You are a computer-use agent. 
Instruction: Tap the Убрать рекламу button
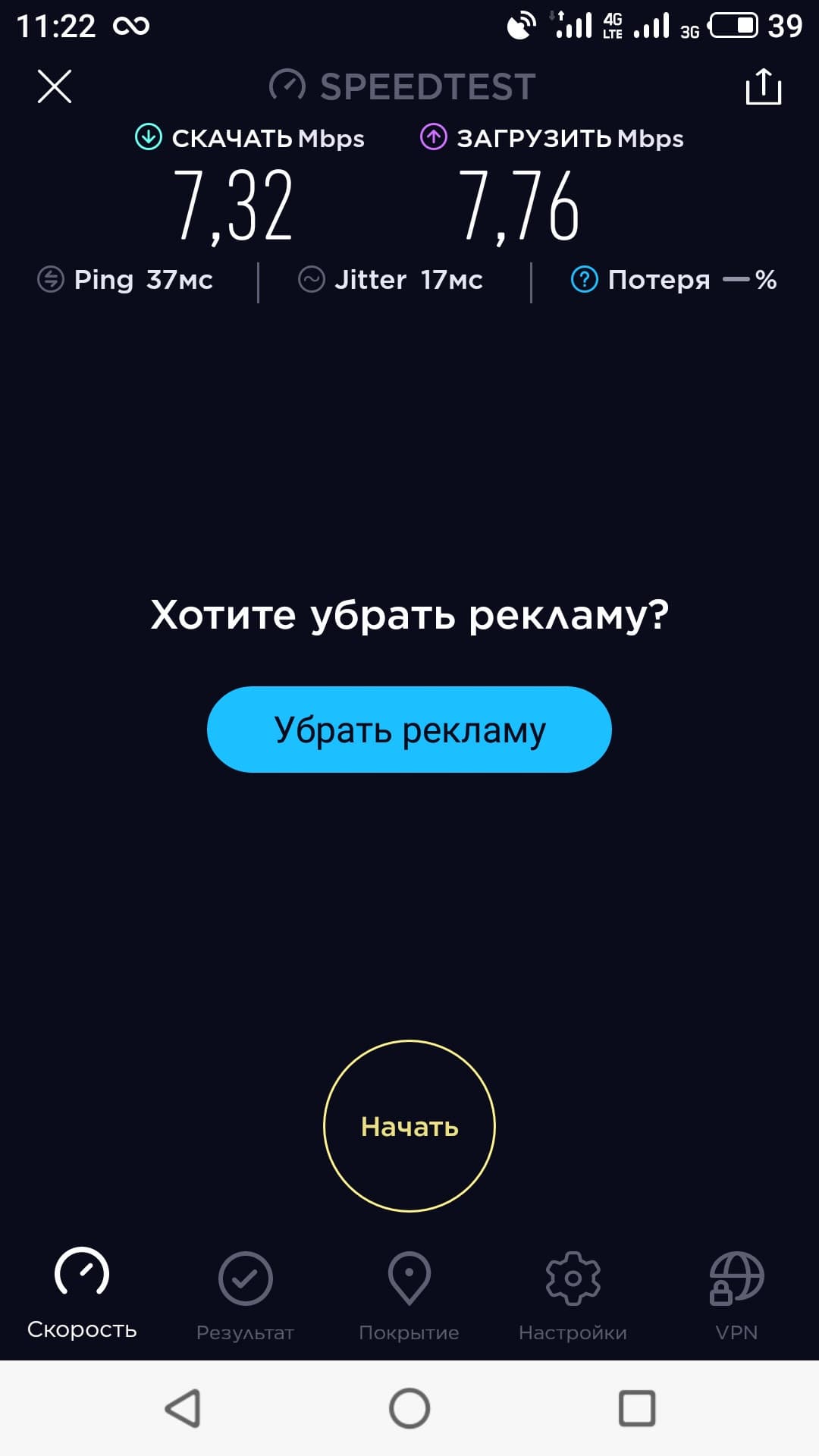click(x=409, y=730)
